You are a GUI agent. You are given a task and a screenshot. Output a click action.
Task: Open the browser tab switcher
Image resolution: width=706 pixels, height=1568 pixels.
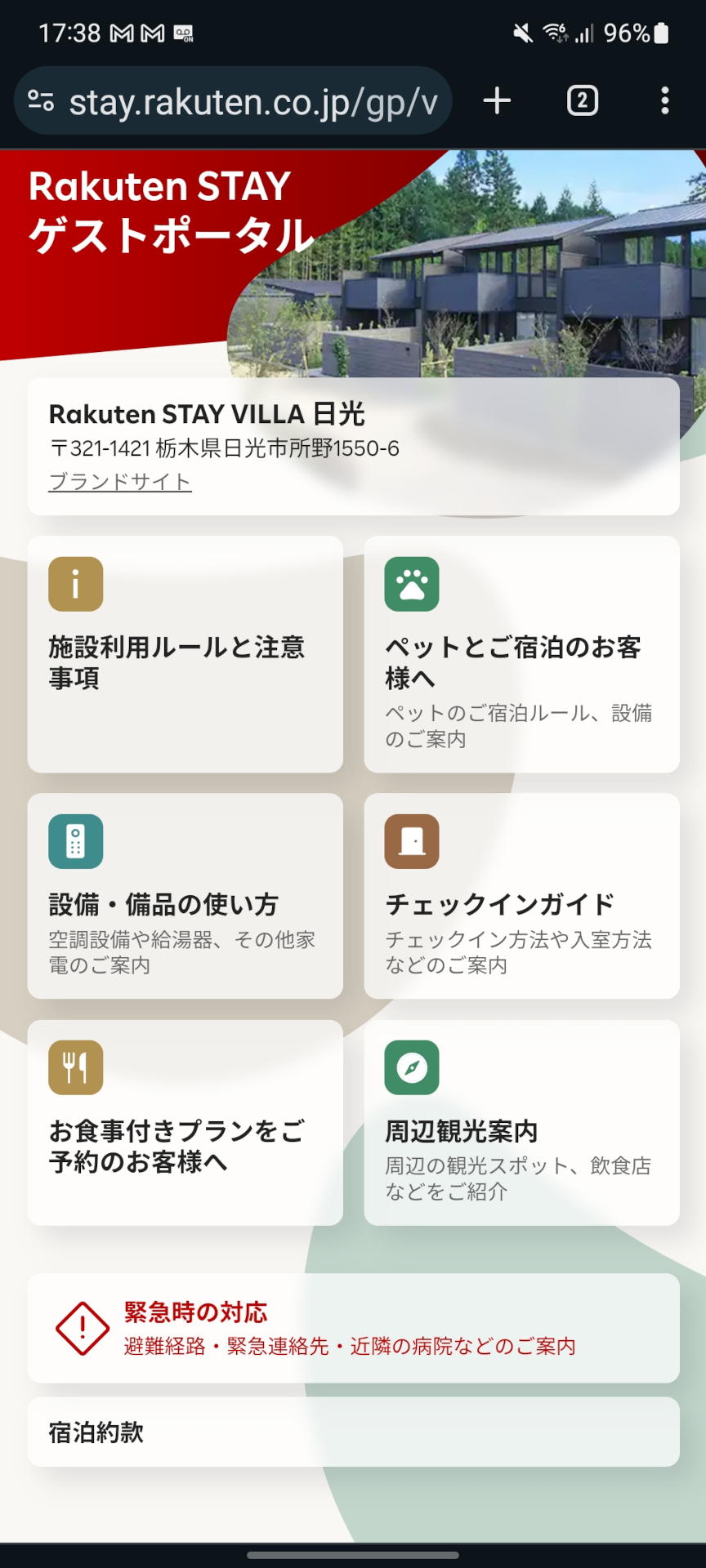click(x=582, y=100)
